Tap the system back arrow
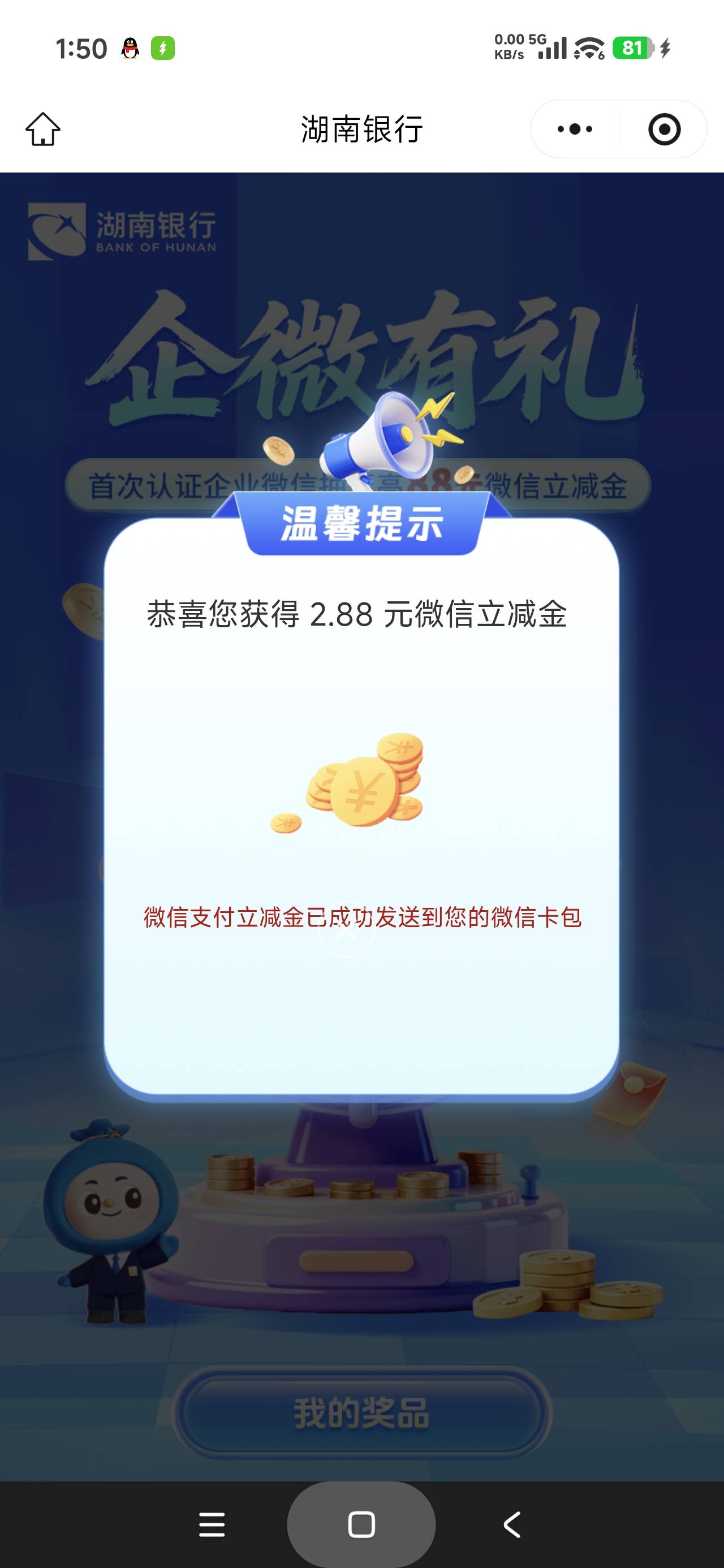Viewport: 724px width, 1568px height. point(512,1525)
